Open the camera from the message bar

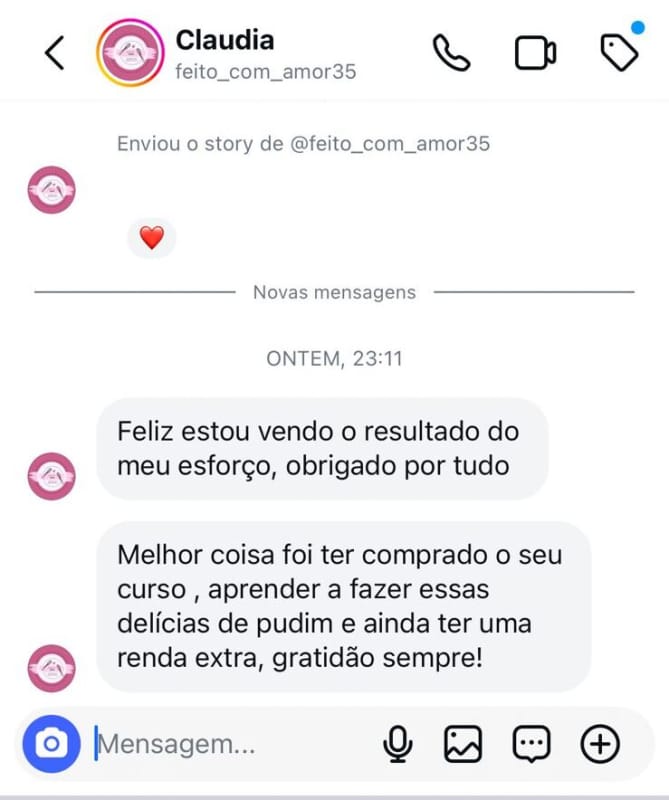[x=51, y=744]
